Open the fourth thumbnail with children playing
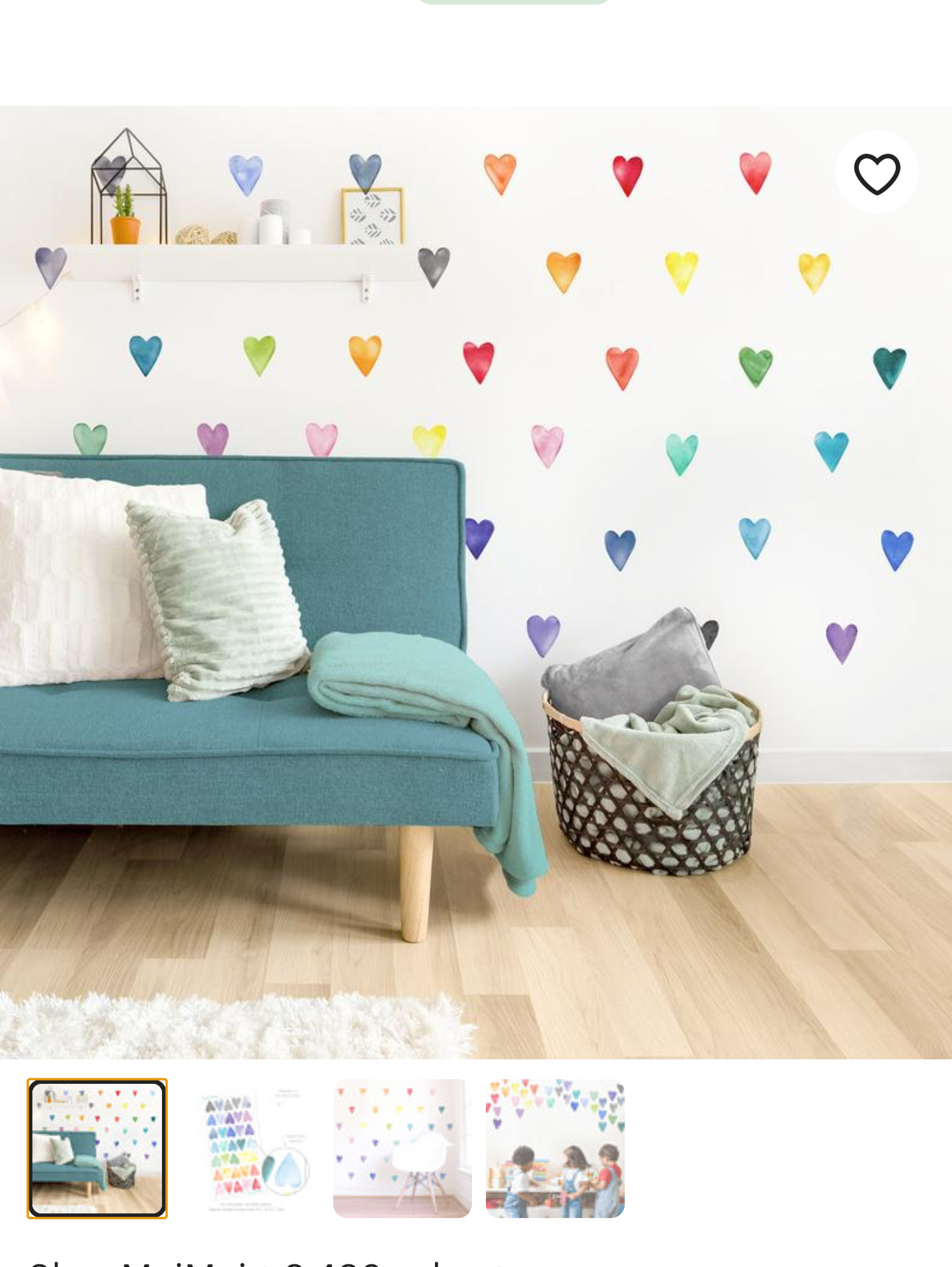Viewport: 952px width, 1267px height. (555, 1148)
